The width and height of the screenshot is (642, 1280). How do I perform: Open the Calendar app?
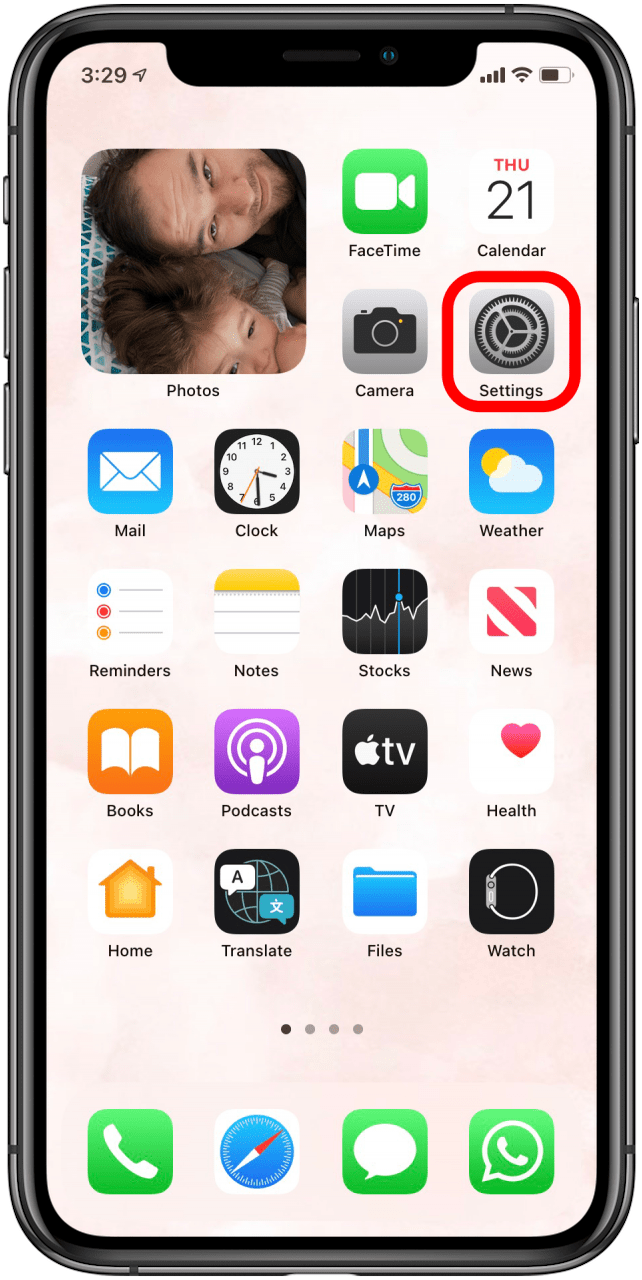coord(511,192)
